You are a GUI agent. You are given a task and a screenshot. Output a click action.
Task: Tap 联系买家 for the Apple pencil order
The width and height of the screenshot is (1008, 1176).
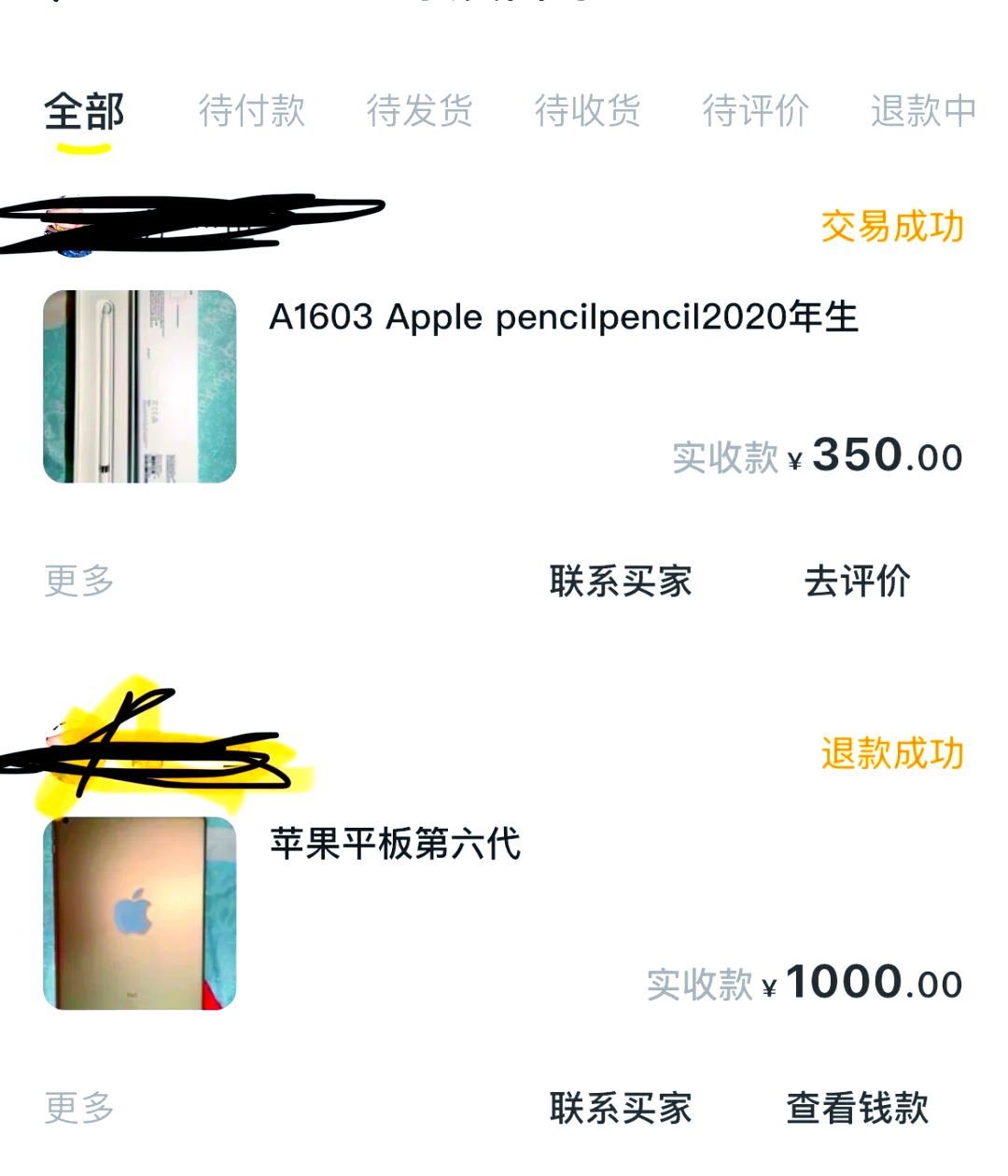coord(621,581)
